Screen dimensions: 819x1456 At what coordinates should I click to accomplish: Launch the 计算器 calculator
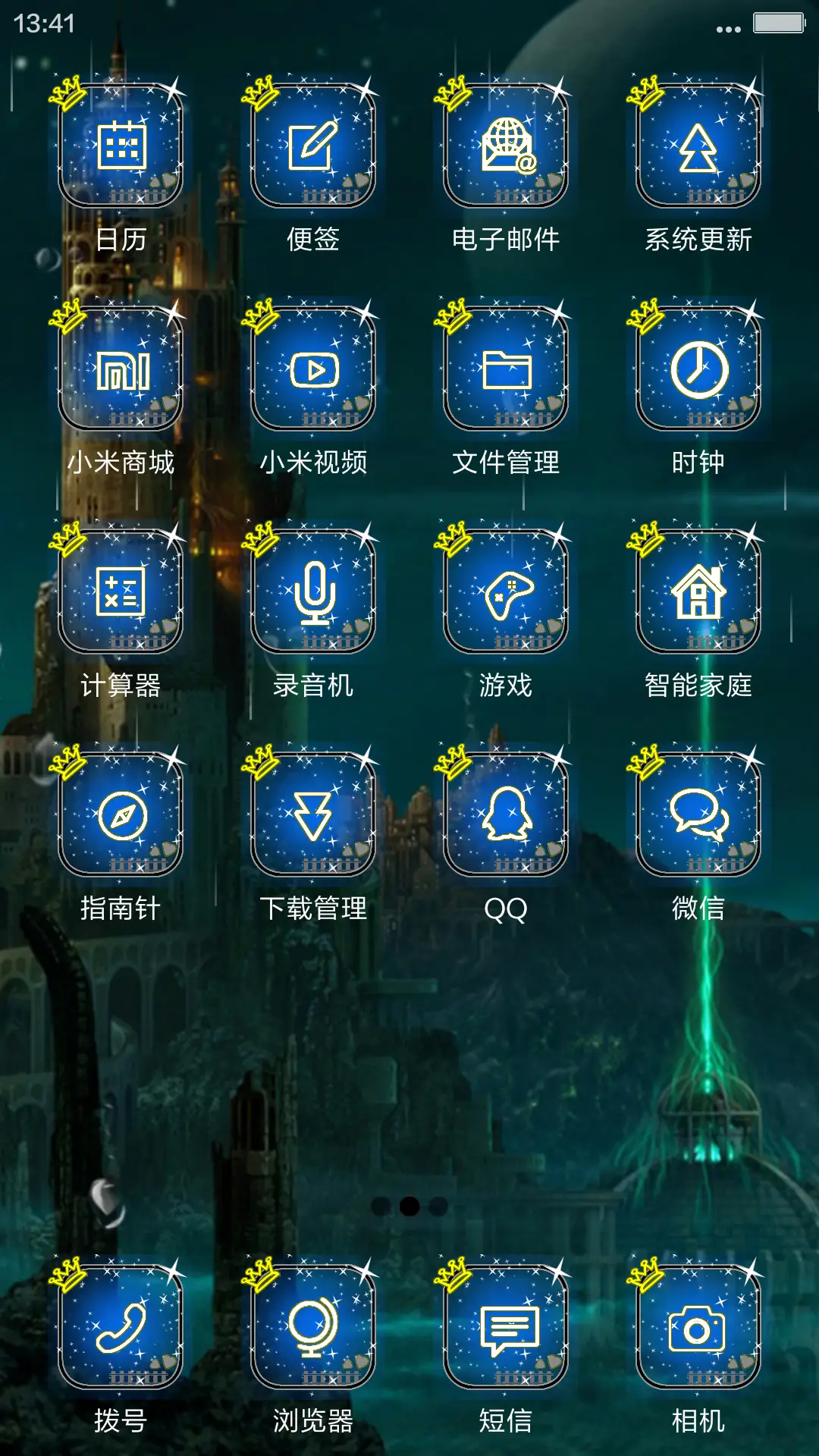point(121,595)
